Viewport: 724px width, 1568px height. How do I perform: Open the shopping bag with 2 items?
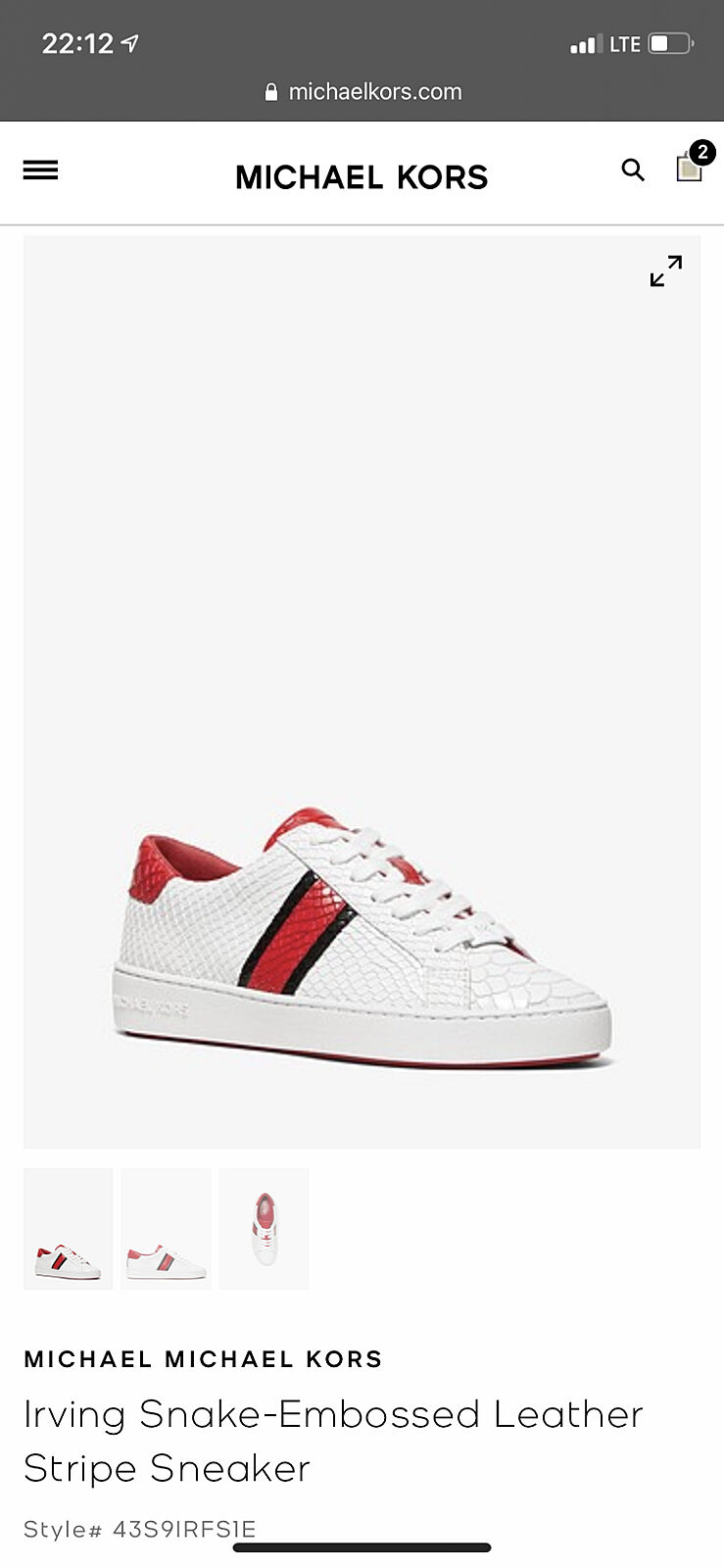[690, 168]
